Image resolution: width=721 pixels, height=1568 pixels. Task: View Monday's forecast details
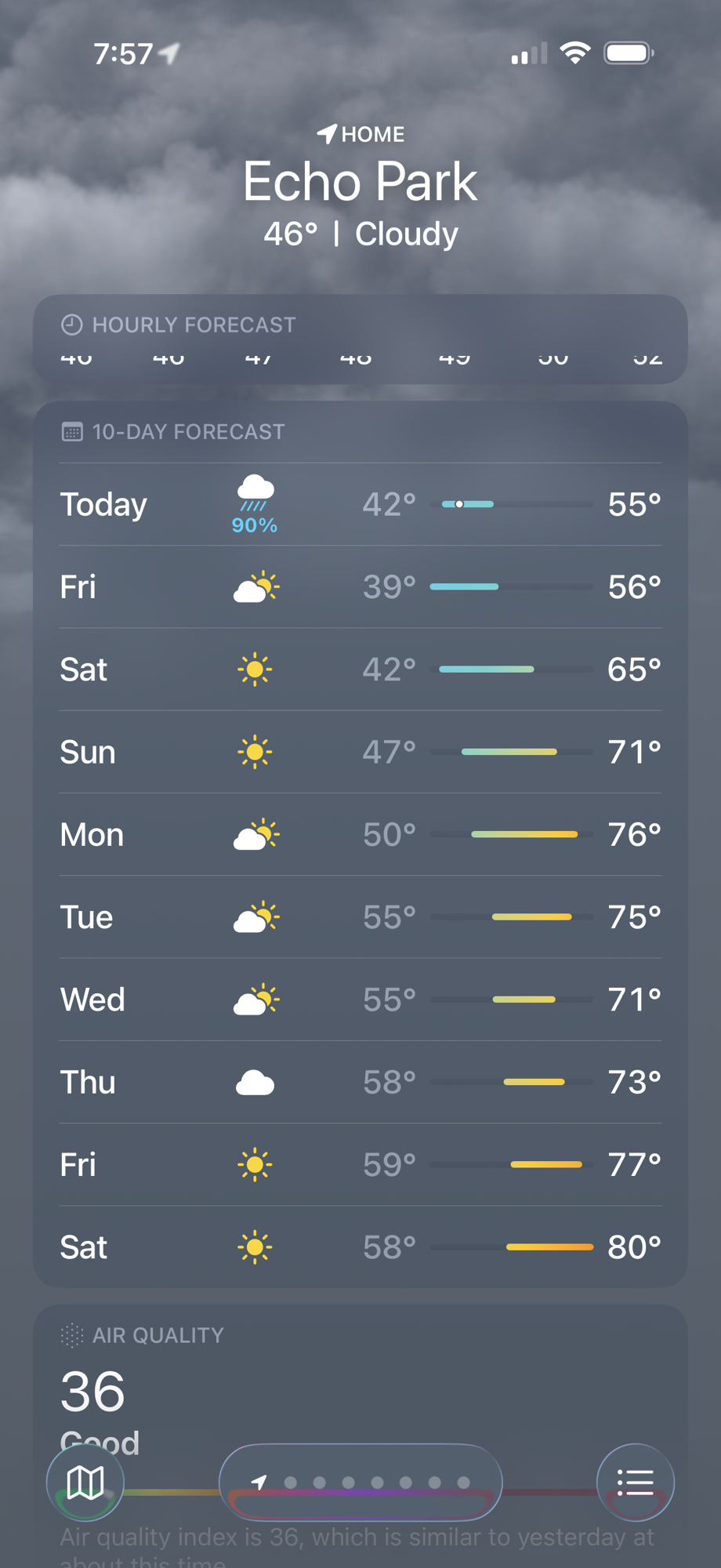[360, 834]
